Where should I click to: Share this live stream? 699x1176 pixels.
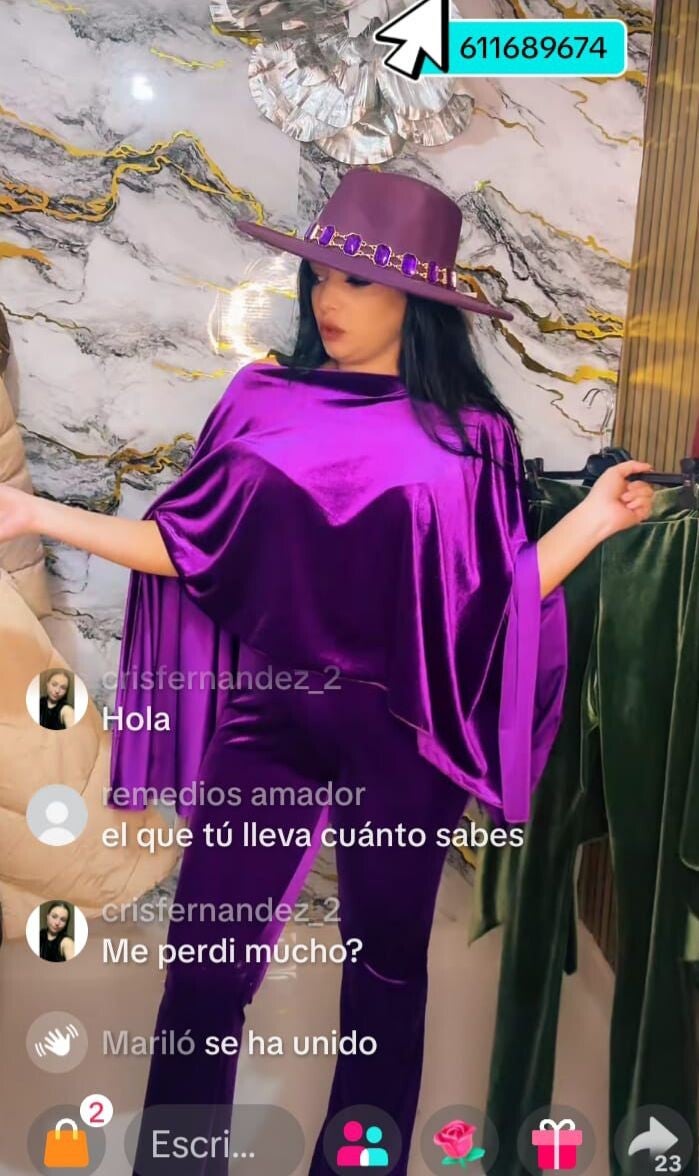654,1144
